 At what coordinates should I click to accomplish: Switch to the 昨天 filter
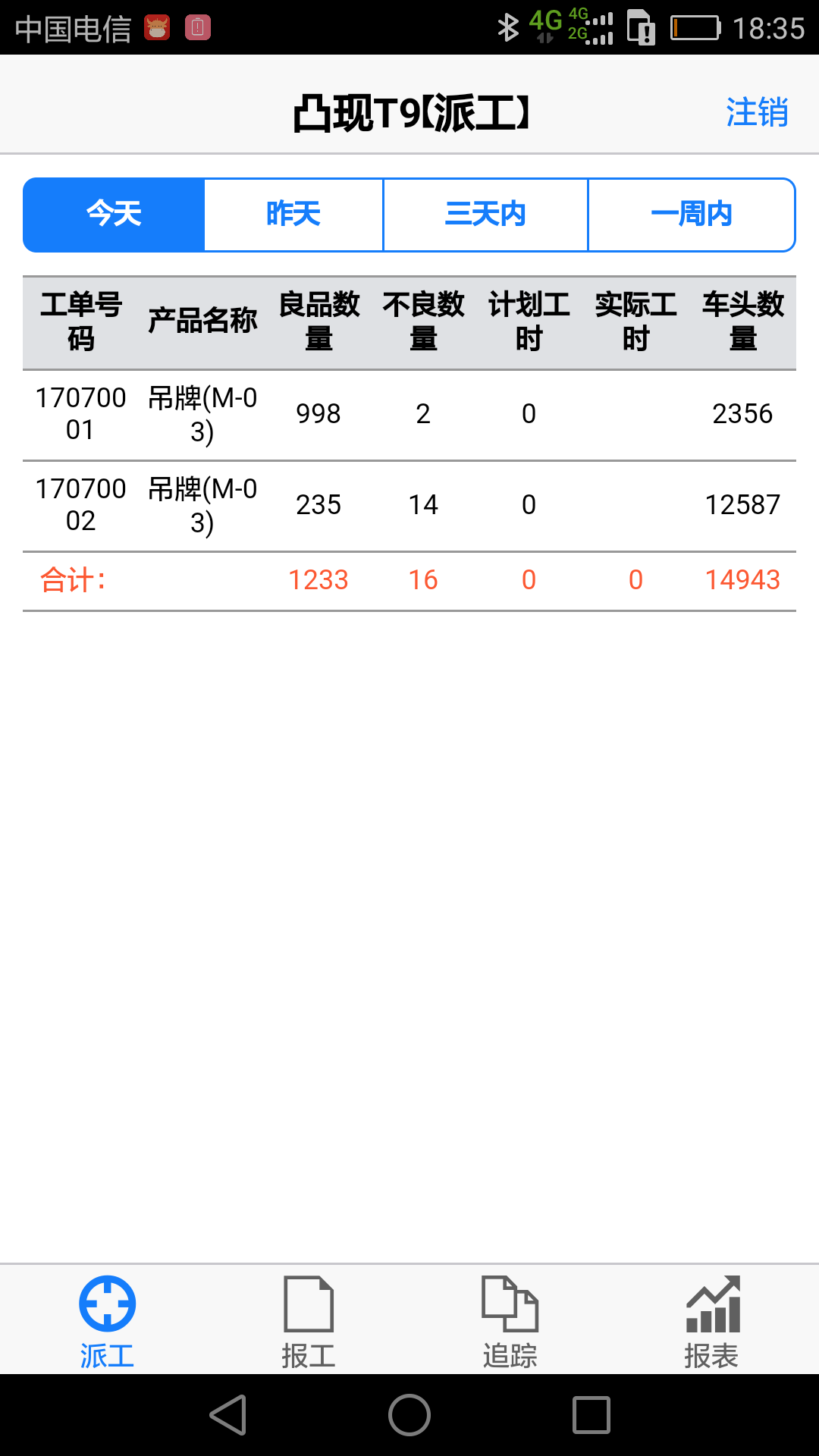pos(293,215)
